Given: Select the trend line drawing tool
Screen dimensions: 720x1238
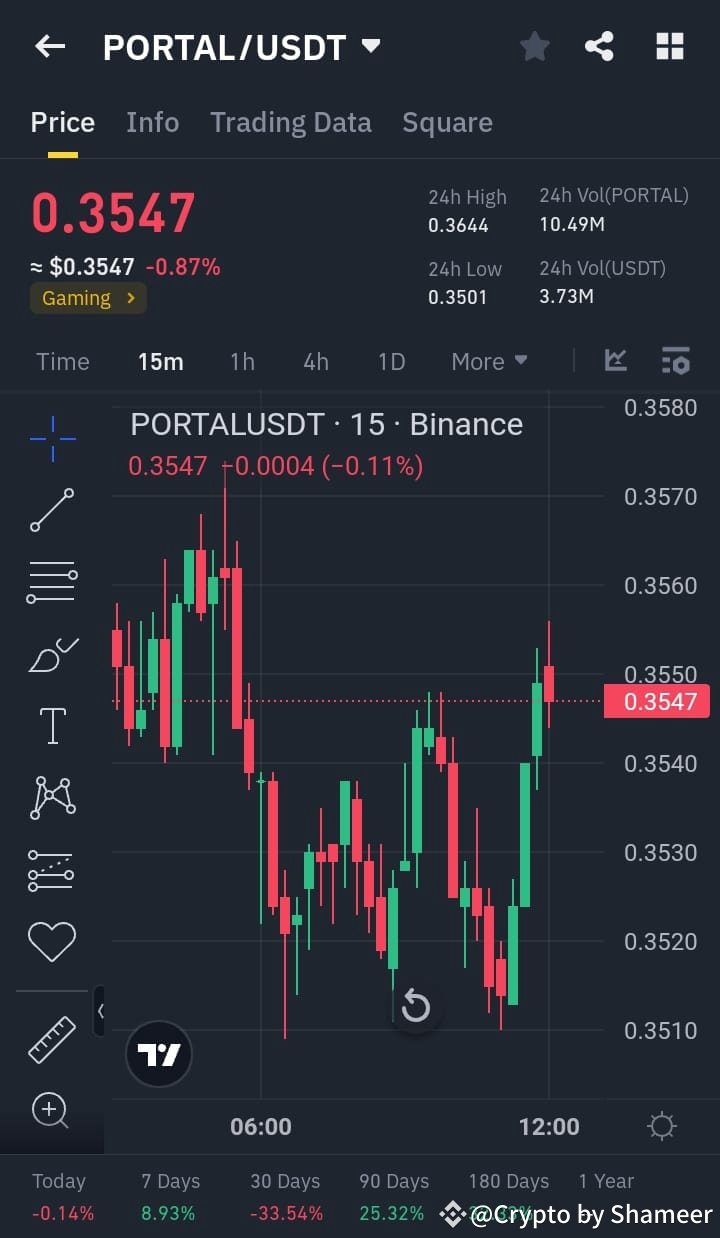Looking at the screenshot, I should click(52, 509).
